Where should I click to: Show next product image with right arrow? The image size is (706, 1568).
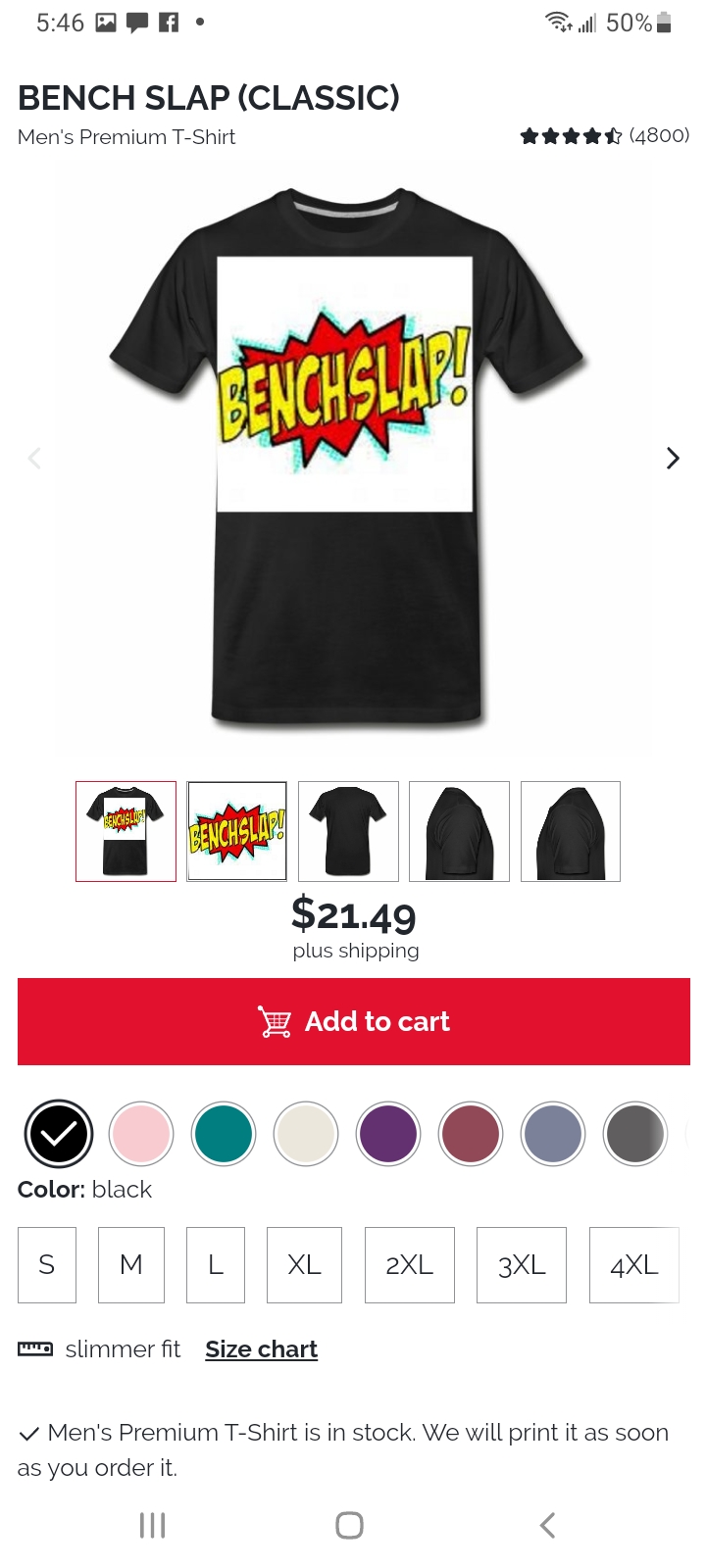[x=673, y=458]
